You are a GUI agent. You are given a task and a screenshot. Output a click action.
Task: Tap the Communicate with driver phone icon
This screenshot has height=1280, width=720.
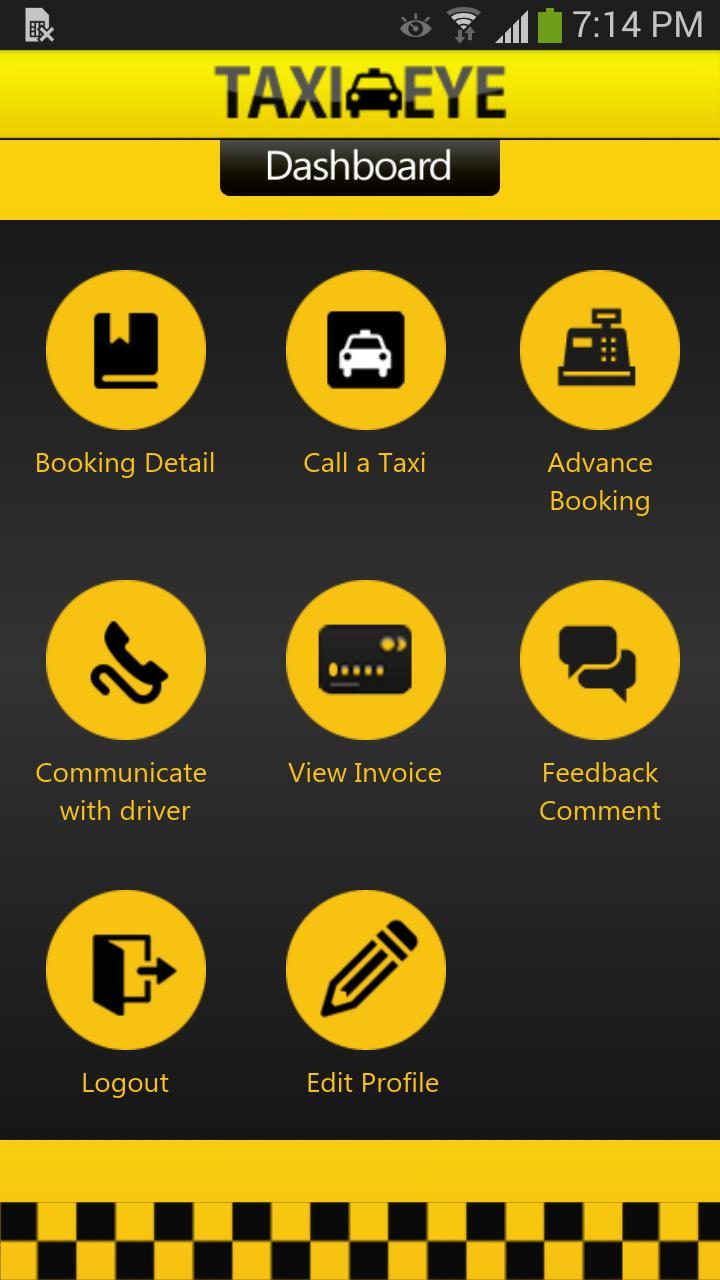point(125,659)
